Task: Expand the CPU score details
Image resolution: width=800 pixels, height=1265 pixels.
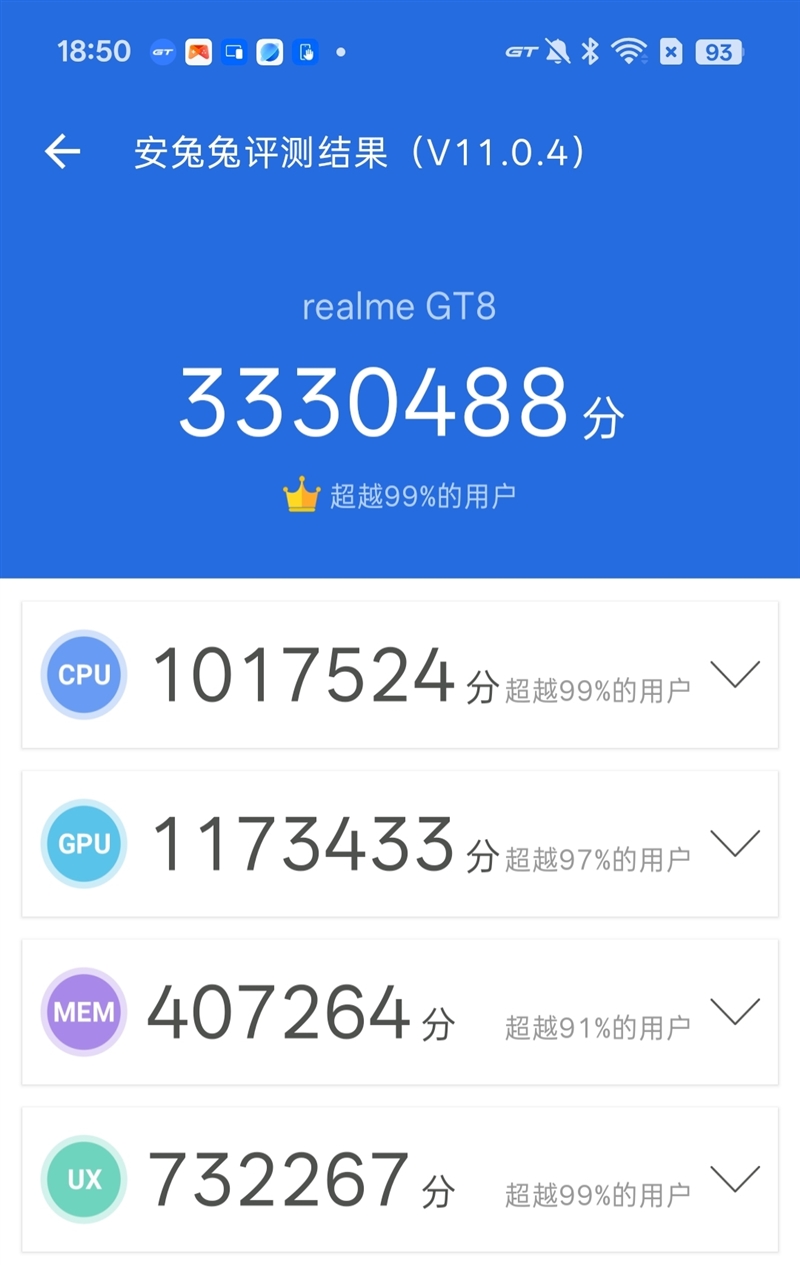Action: click(x=736, y=675)
